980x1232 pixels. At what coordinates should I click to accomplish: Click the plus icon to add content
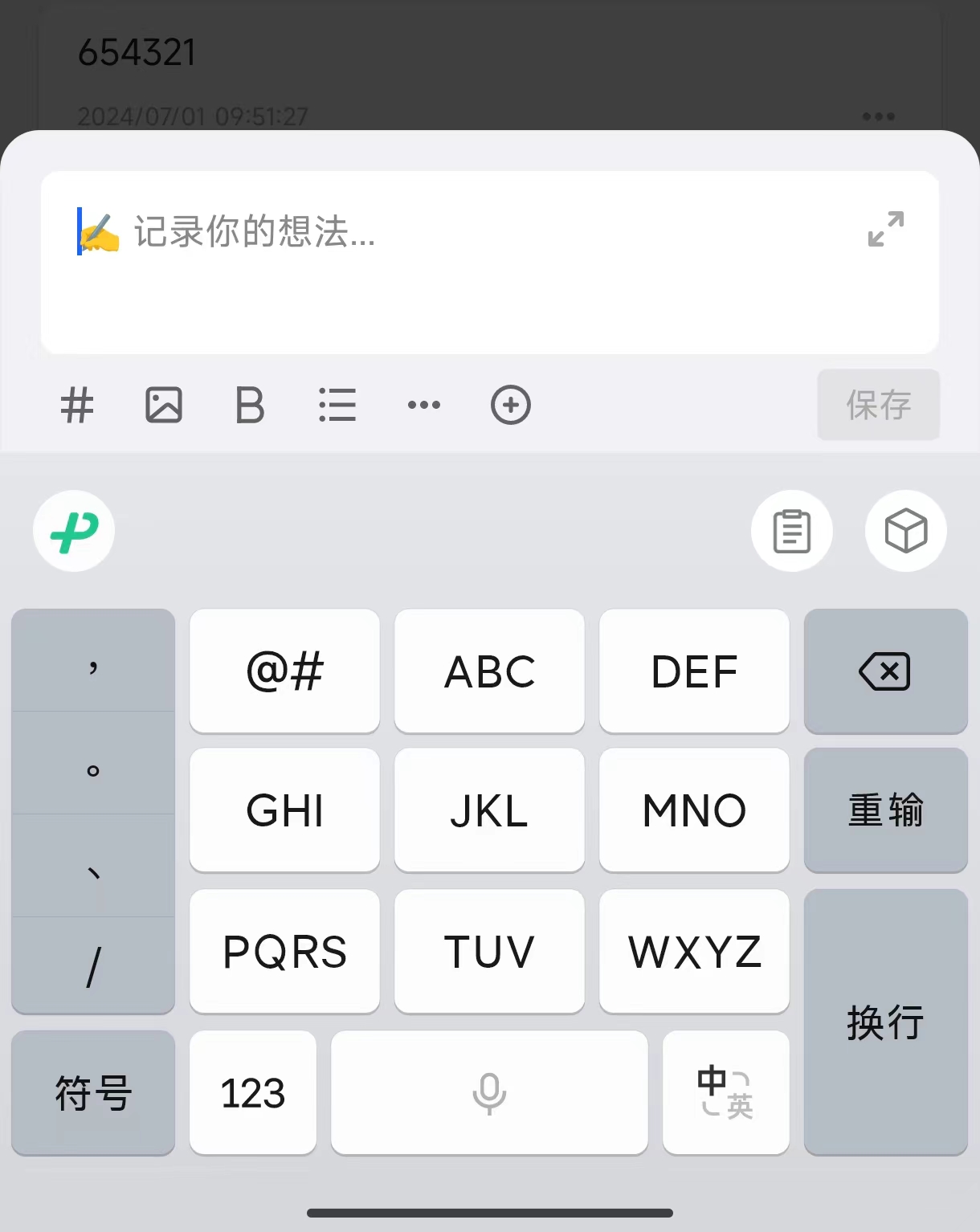[x=511, y=405]
